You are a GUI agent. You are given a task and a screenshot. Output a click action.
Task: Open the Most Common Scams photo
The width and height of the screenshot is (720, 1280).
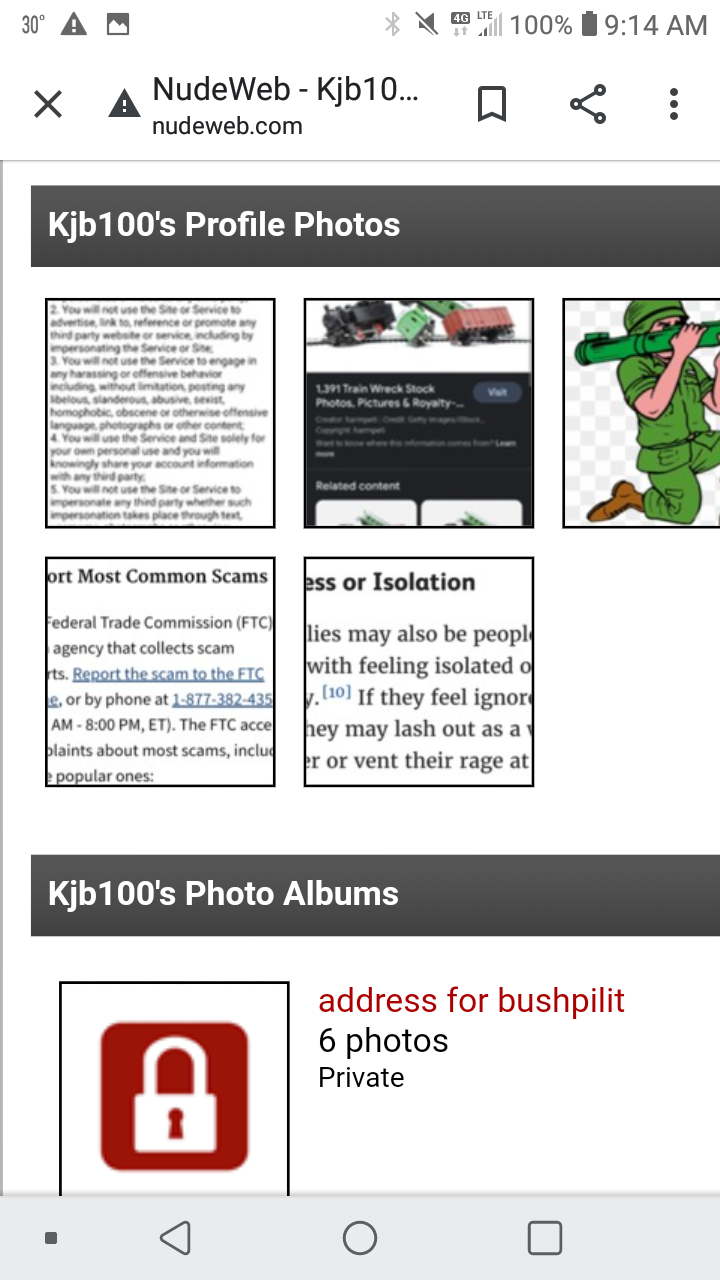pos(160,671)
